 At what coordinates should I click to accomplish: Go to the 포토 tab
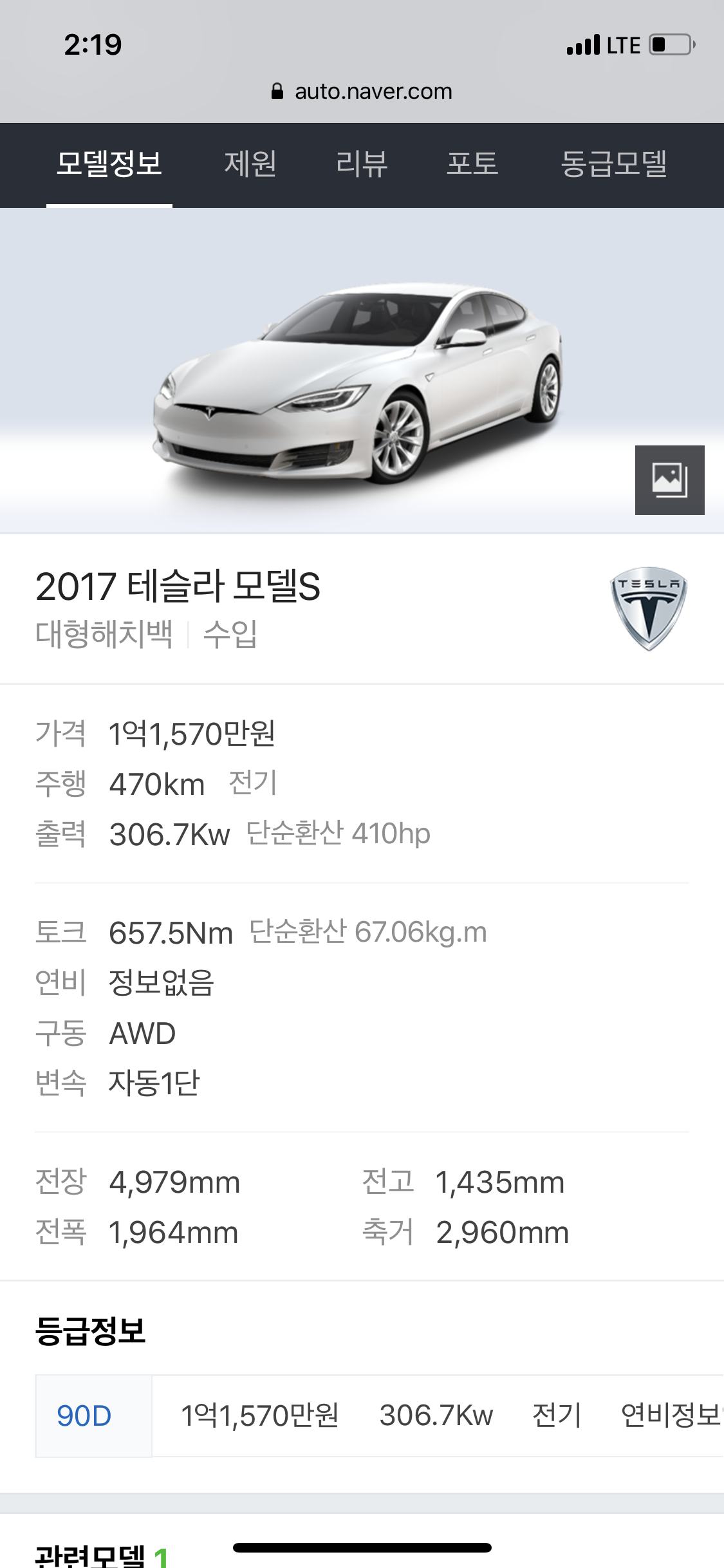click(472, 163)
